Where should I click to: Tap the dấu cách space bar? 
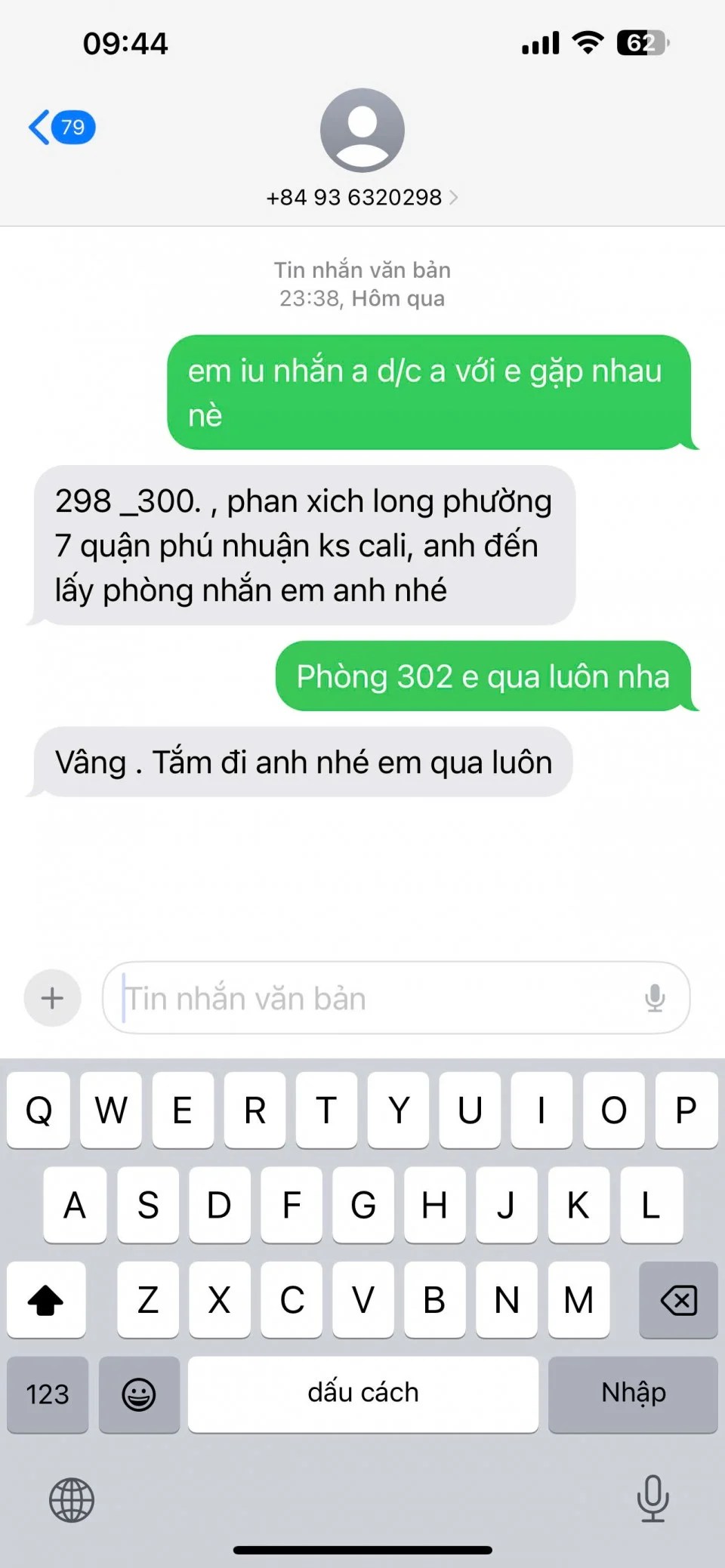click(x=363, y=1394)
